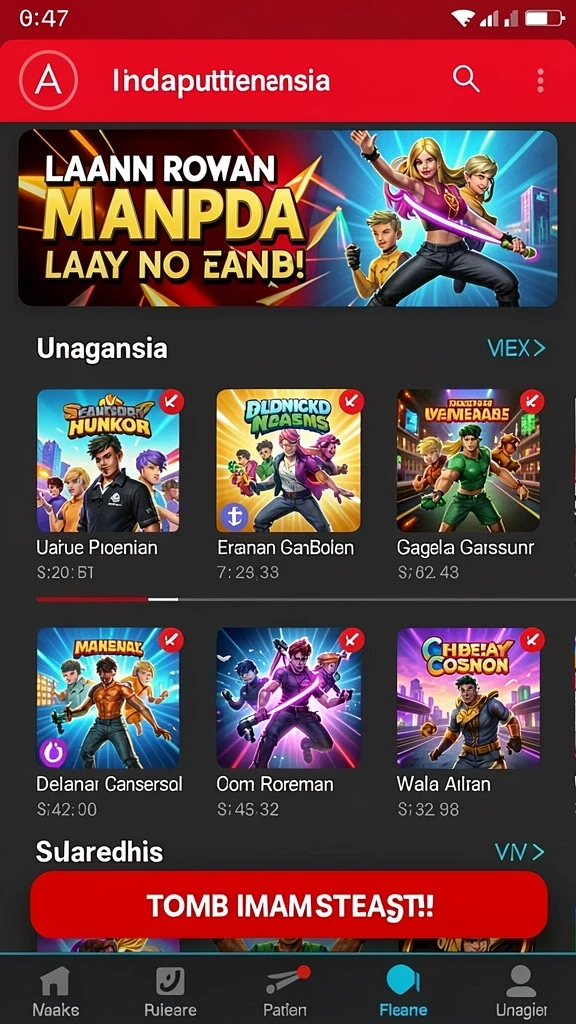
Task: Open the Wala Ailran game card
Action: point(468,722)
